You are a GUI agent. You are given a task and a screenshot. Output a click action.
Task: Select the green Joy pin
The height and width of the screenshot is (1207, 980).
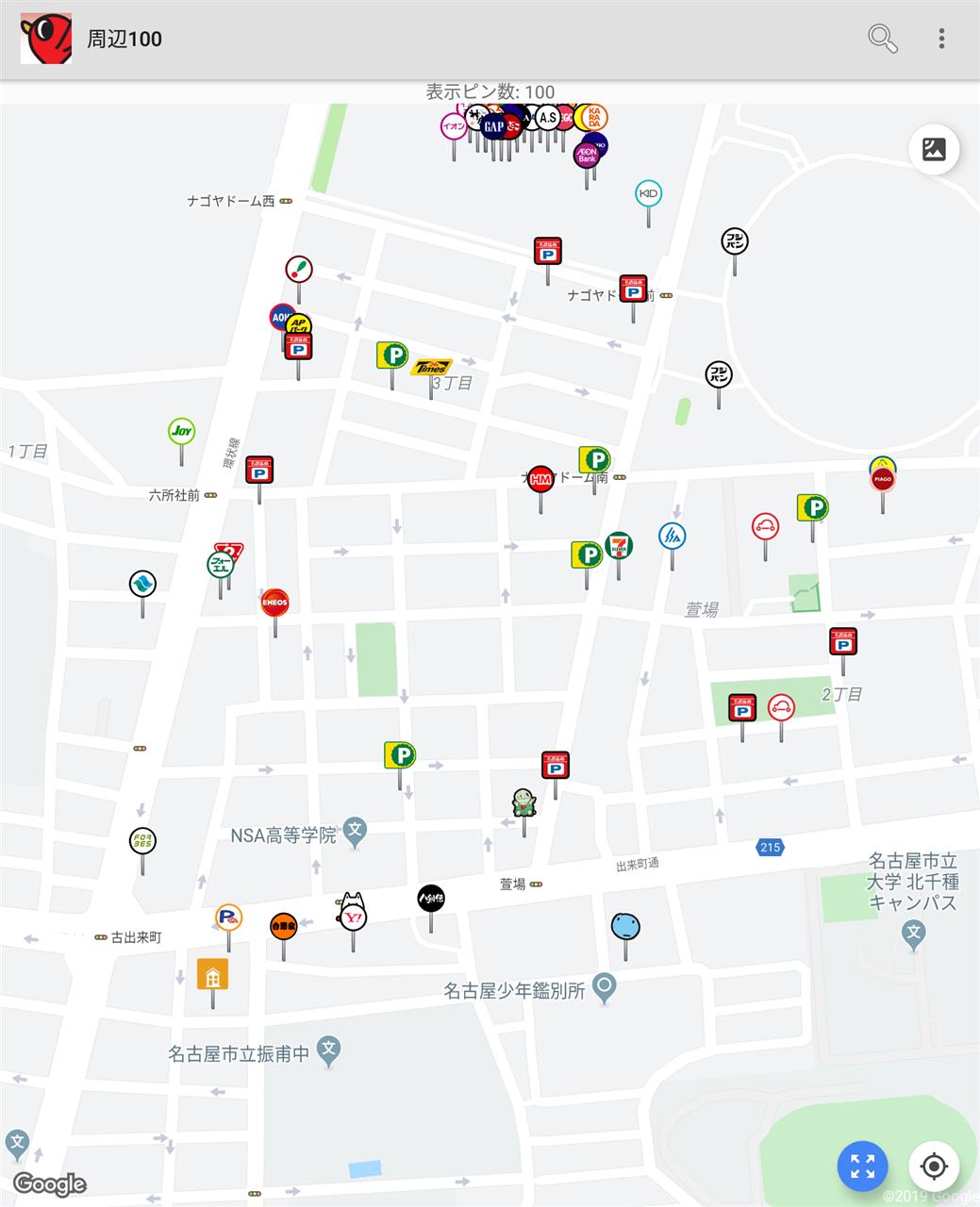coord(181,432)
